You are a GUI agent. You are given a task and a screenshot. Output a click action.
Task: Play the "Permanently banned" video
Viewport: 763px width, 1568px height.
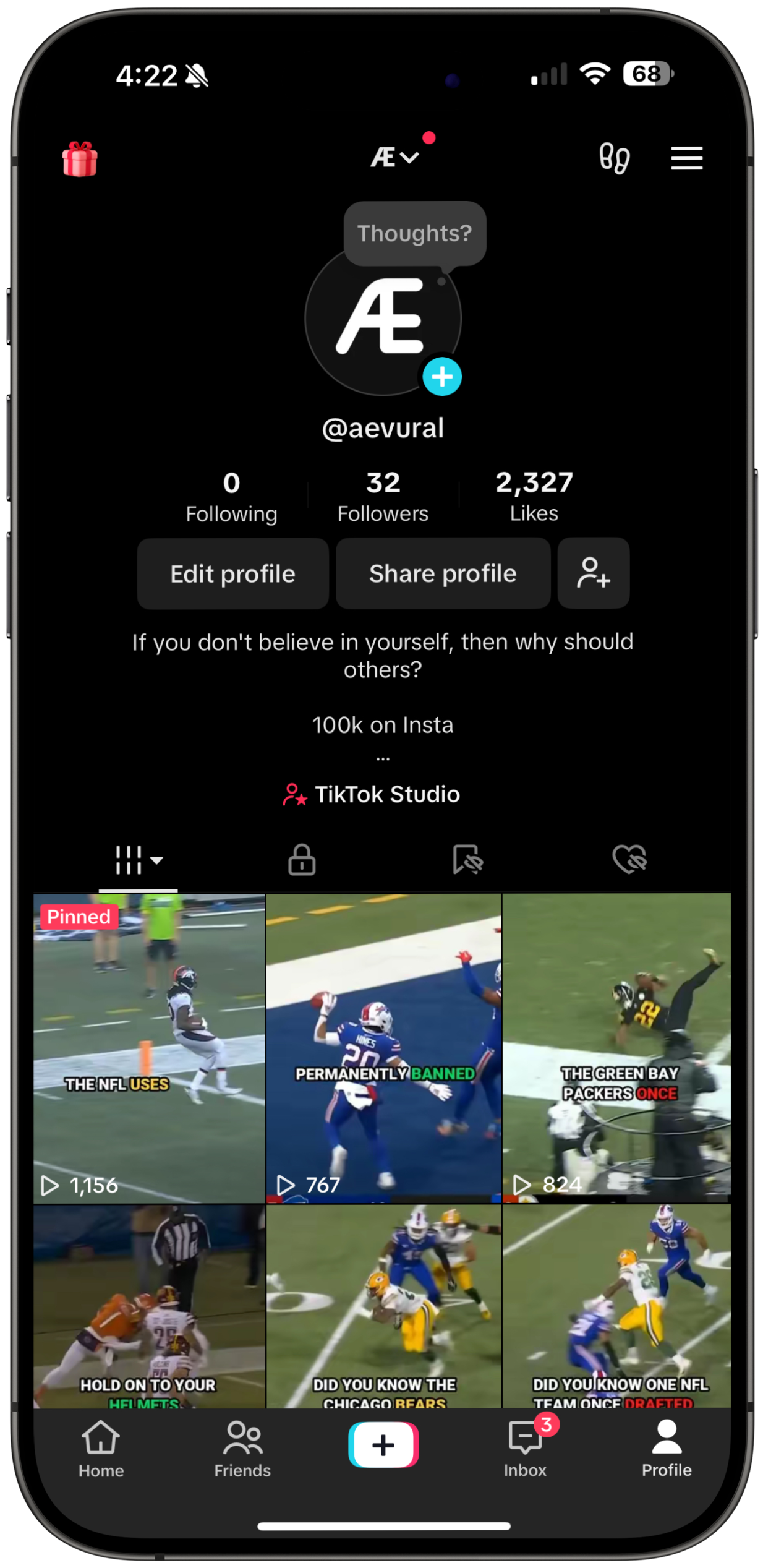(383, 1048)
